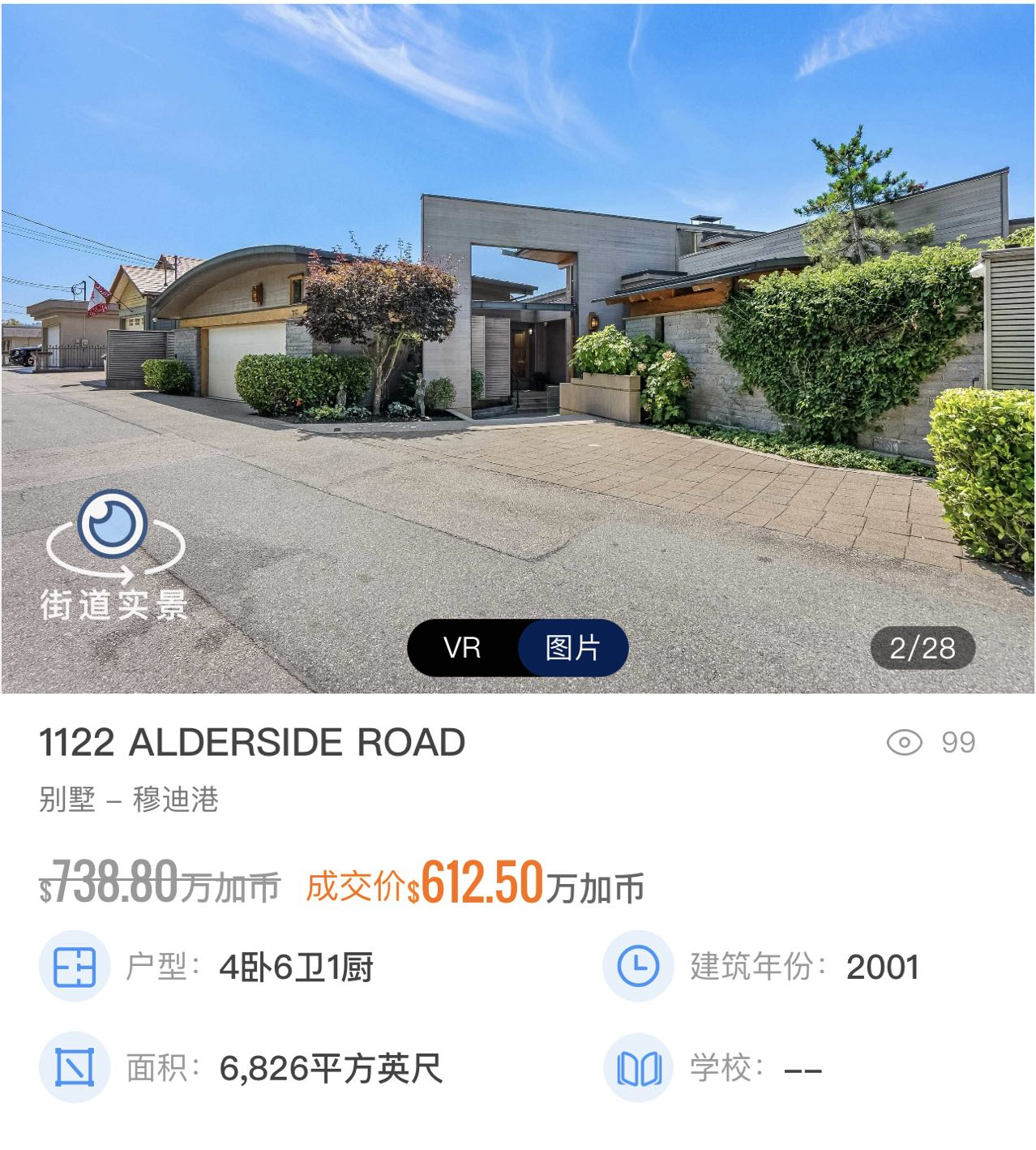1036x1150 pixels.
Task: Switch to the VR view
Action: [463, 648]
